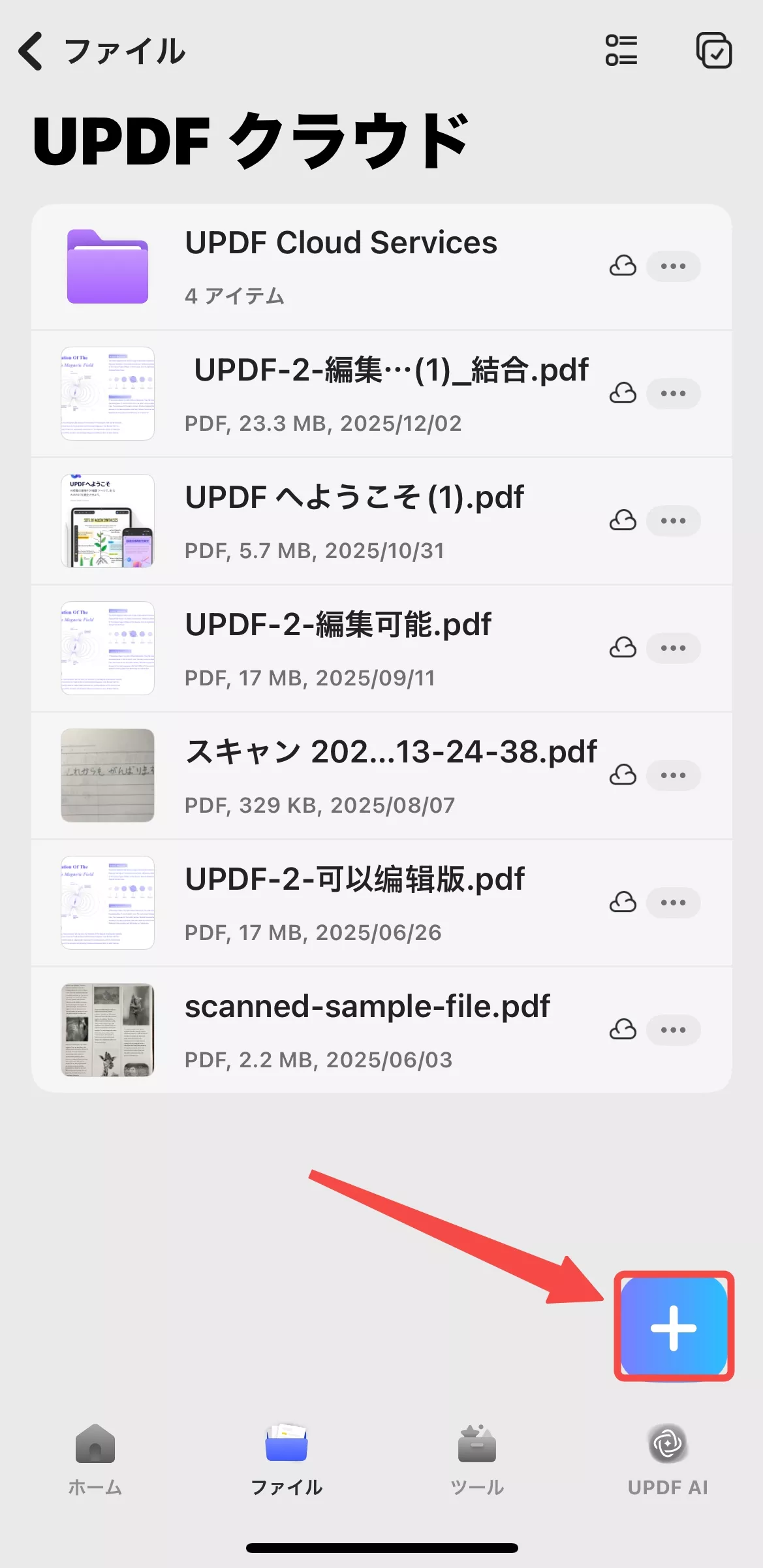
Task: Tap cloud icon next to UPDF へようこそ (1).pdf
Action: pos(623,520)
